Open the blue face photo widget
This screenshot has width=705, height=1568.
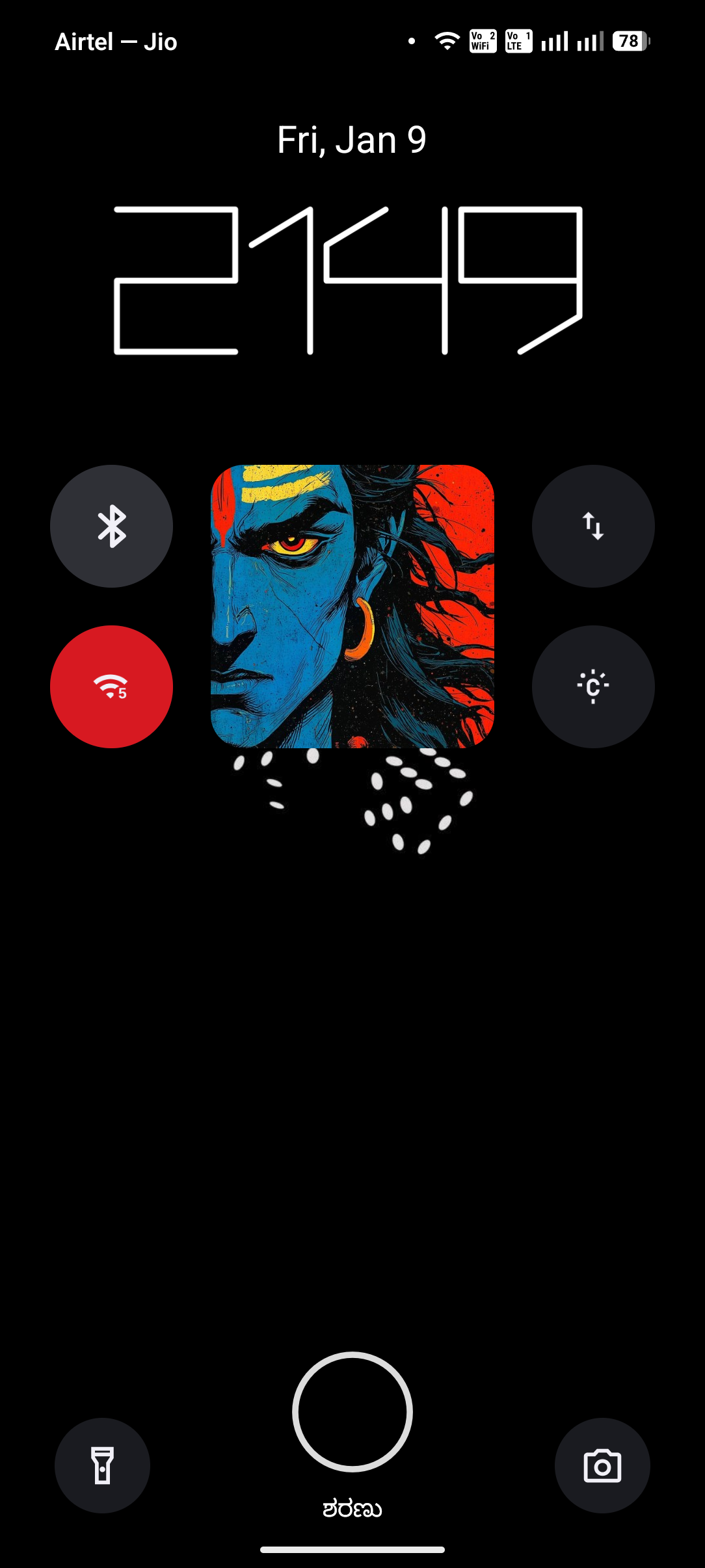[352, 606]
